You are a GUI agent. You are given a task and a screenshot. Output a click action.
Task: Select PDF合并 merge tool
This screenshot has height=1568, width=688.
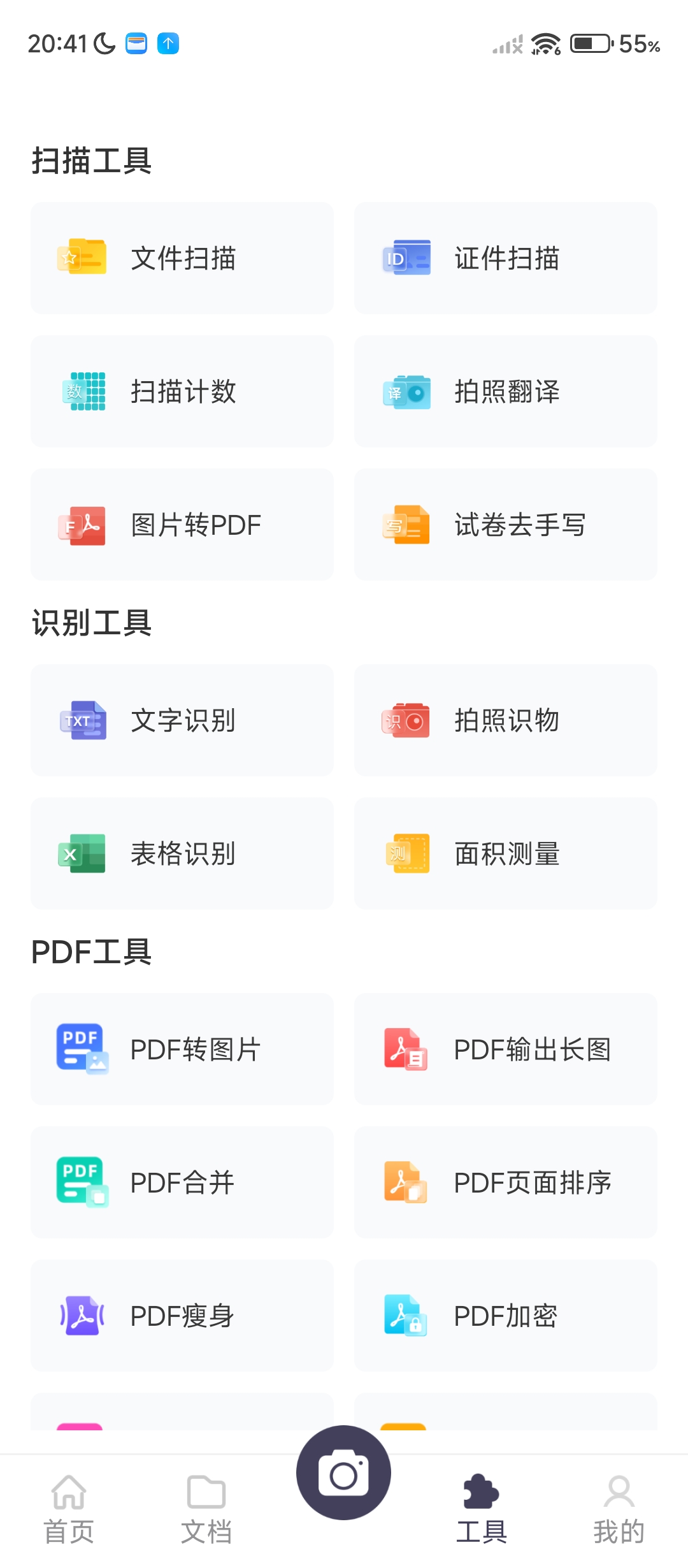pos(182,1182)
